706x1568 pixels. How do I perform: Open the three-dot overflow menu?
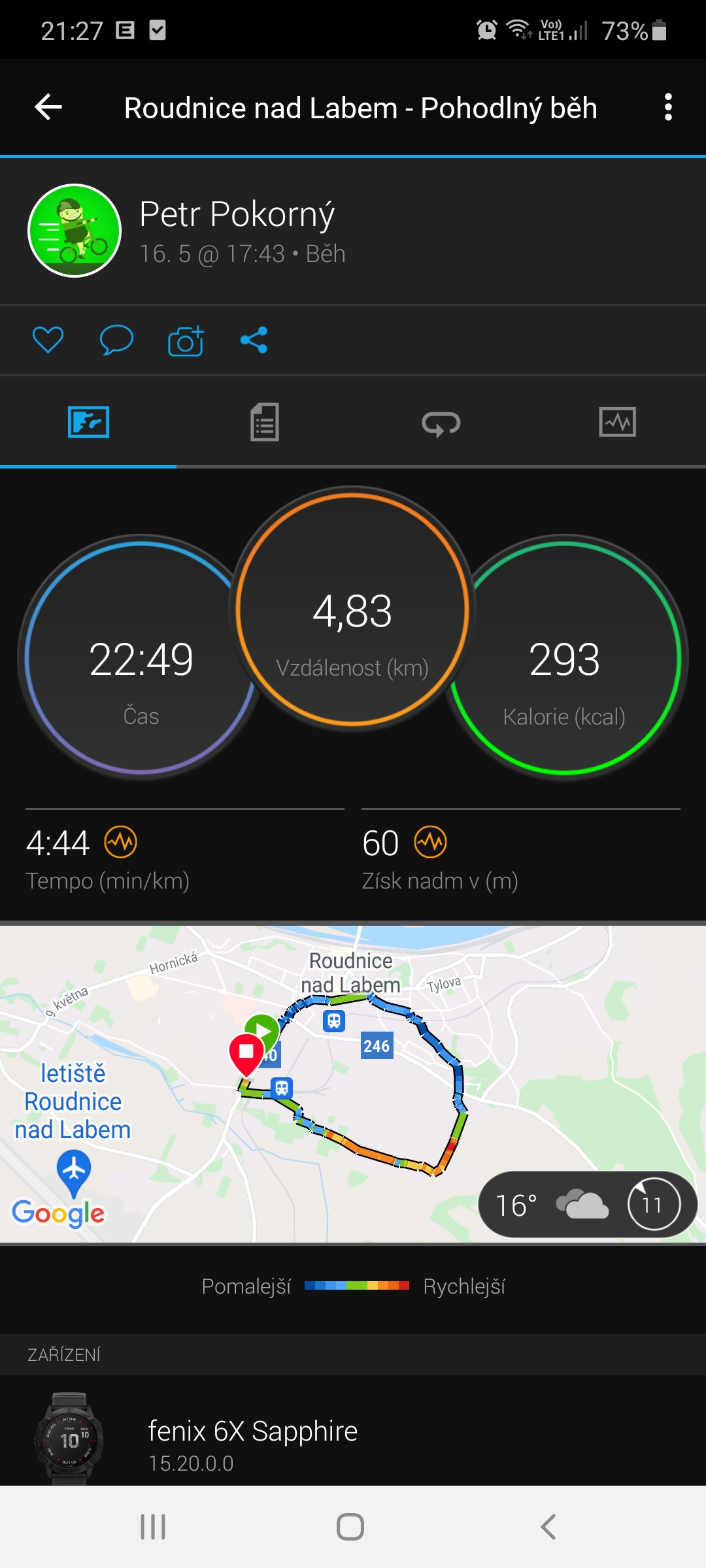point(667,107)
